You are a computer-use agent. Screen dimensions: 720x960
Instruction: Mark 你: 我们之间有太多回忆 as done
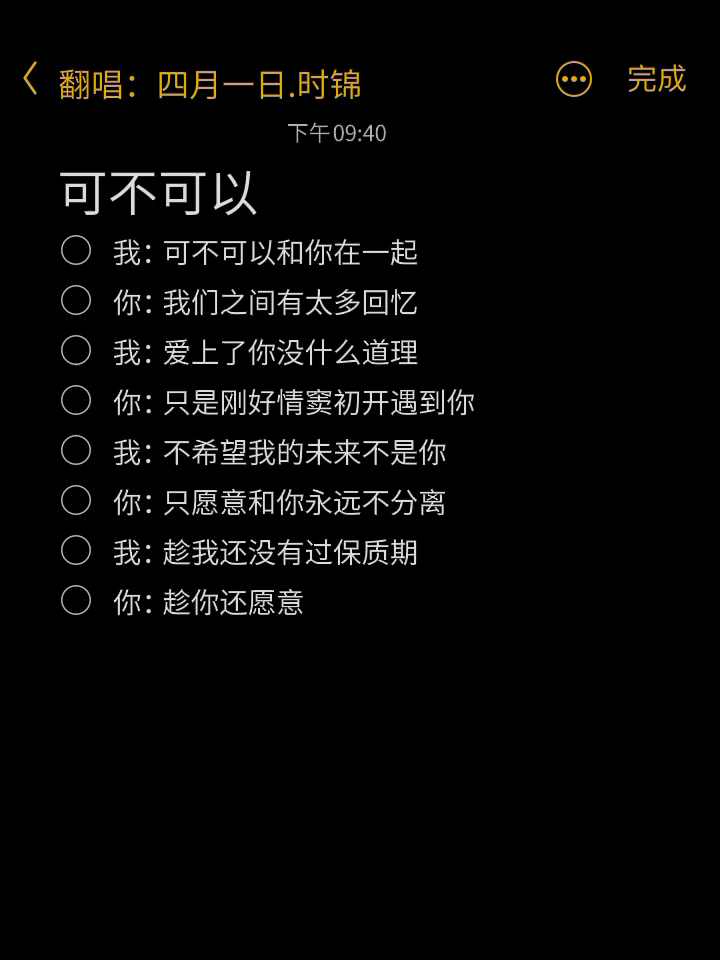(x=76, y=301)
